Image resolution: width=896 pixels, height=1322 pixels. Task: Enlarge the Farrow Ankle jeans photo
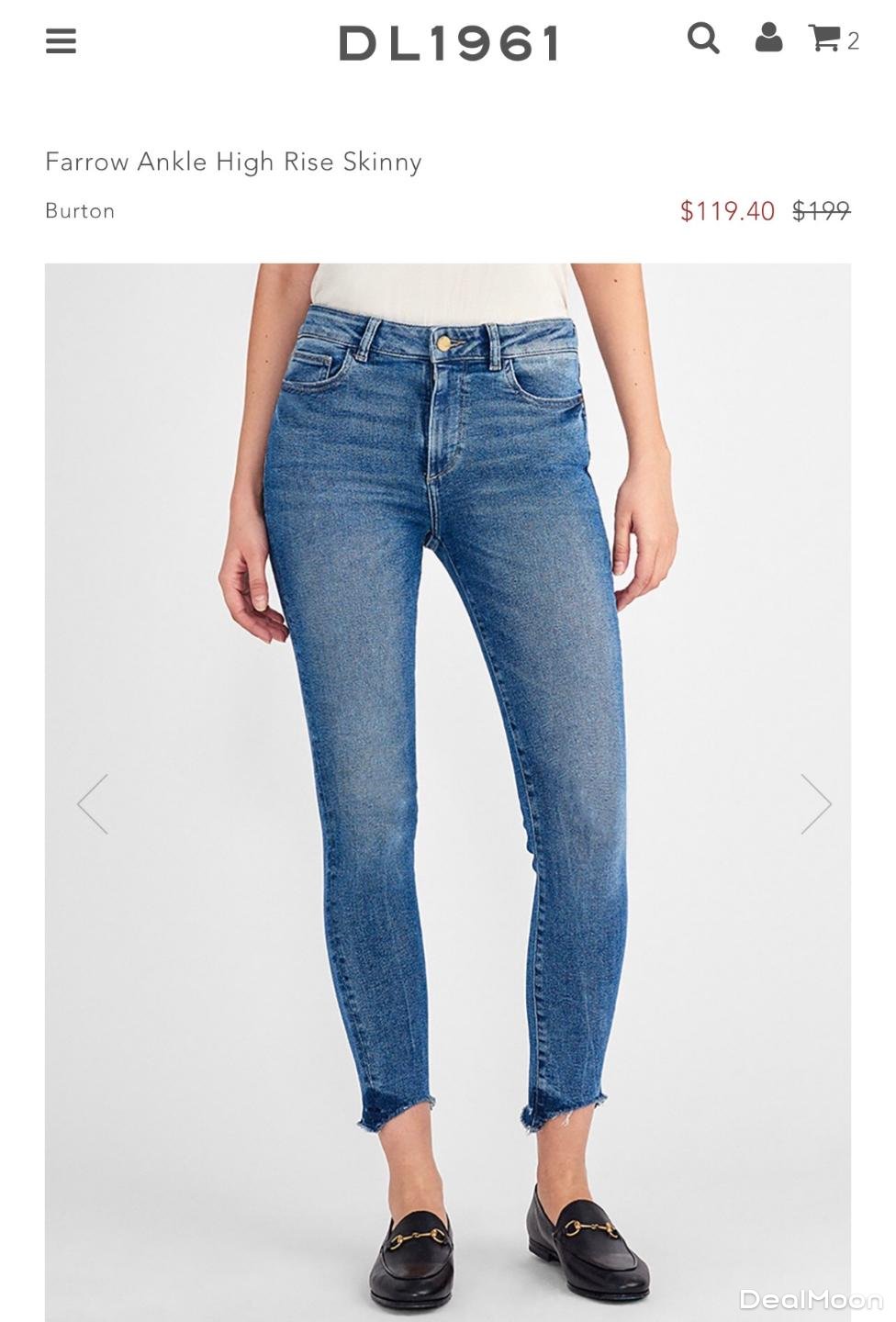(448, 734)
